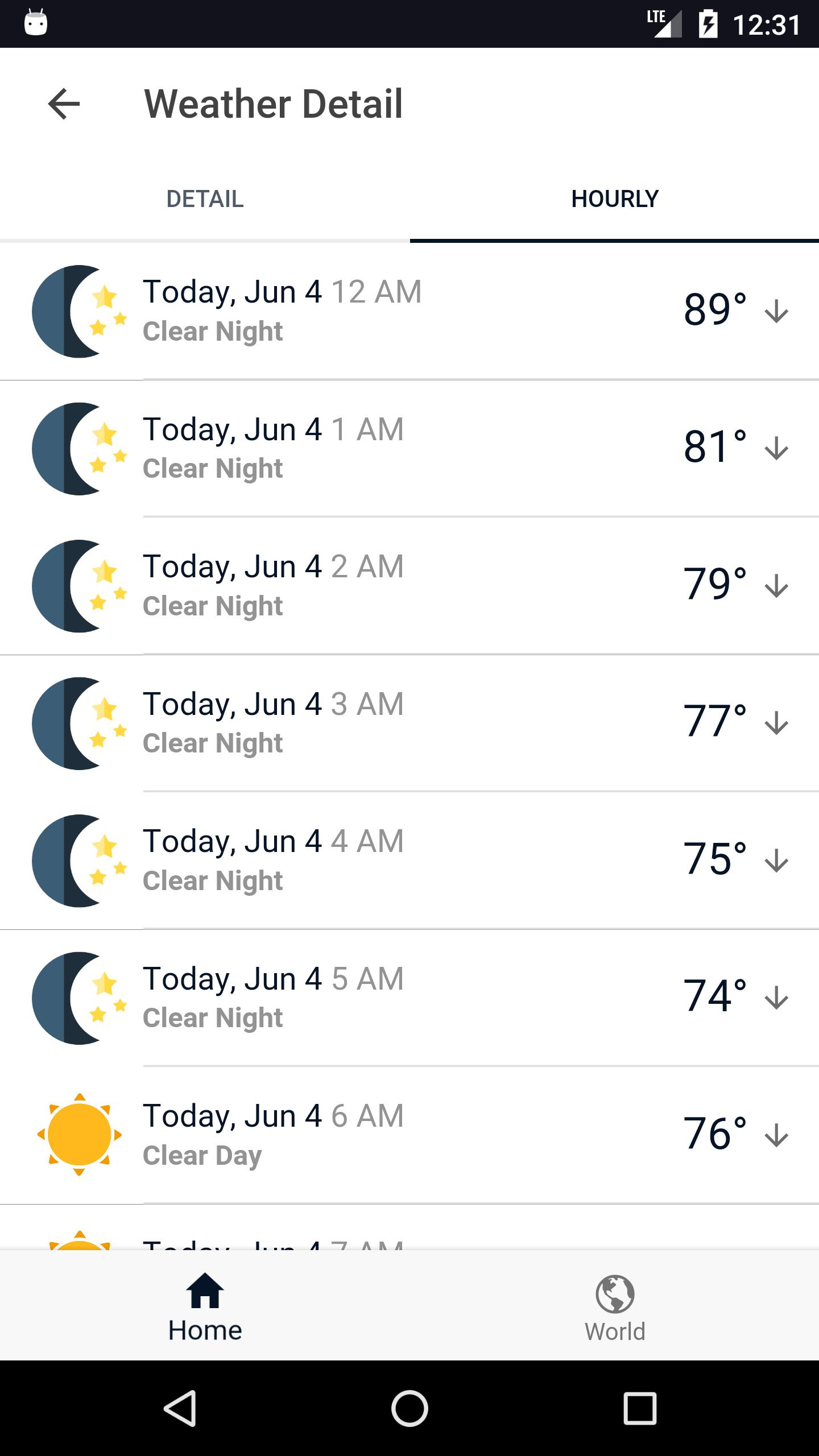The height and width of the screenshot is (1456, 819).
Task: Click the moon icon for 12 AM row
Action: click(x=78, y=312)
